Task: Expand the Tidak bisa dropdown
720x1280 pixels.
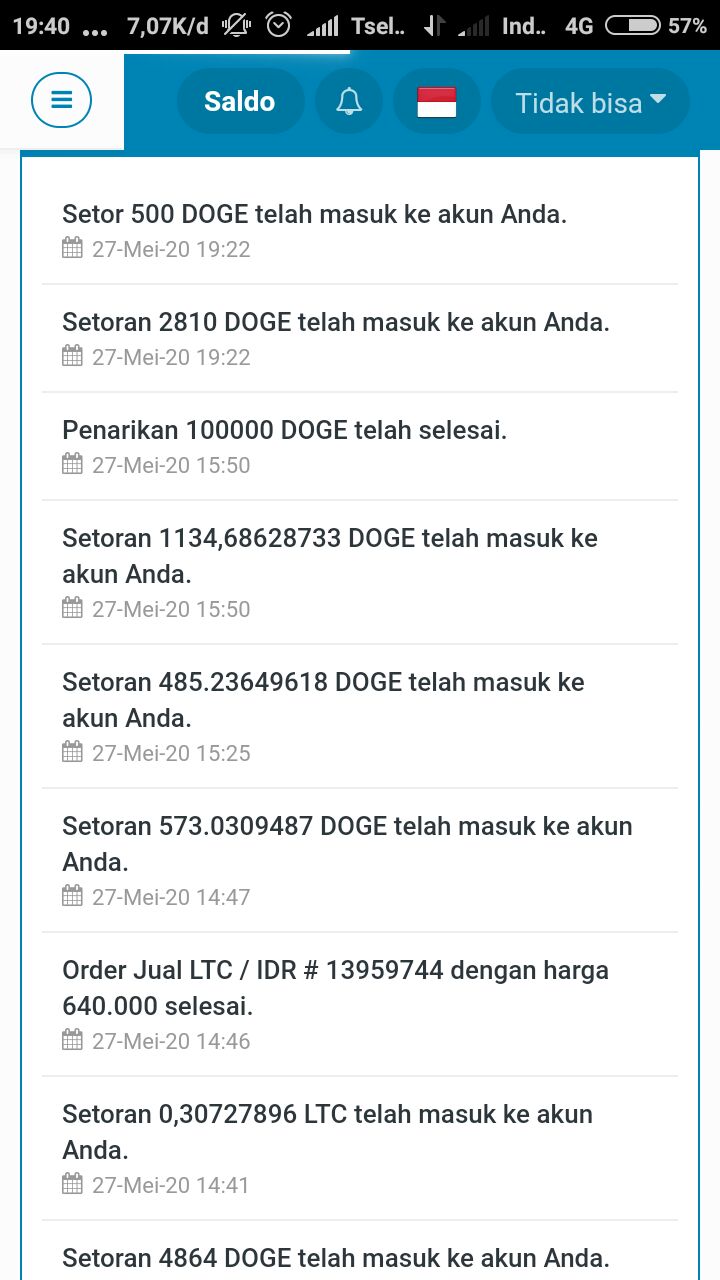Action: pyautogui.click(x=590, y=101)
